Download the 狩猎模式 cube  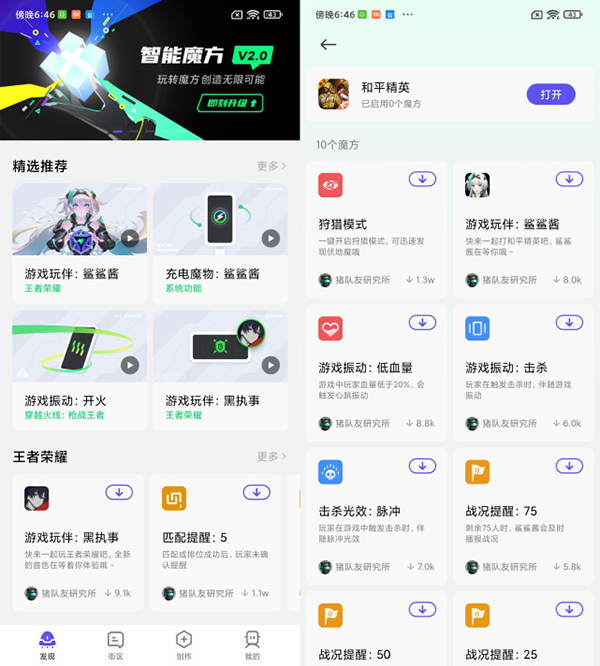click(x=422, y=179)
